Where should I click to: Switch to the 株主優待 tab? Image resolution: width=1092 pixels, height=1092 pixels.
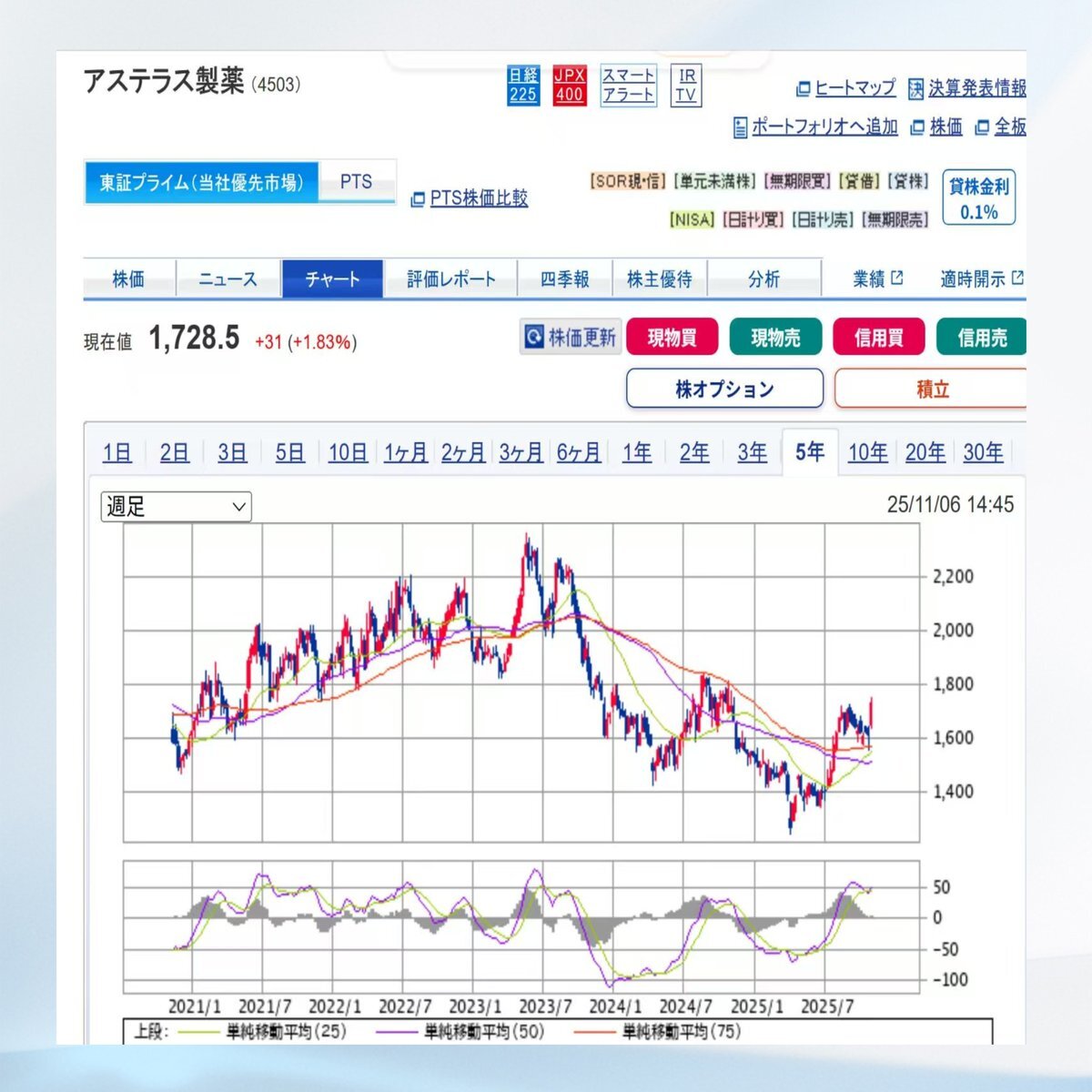[x=659, y=279]
